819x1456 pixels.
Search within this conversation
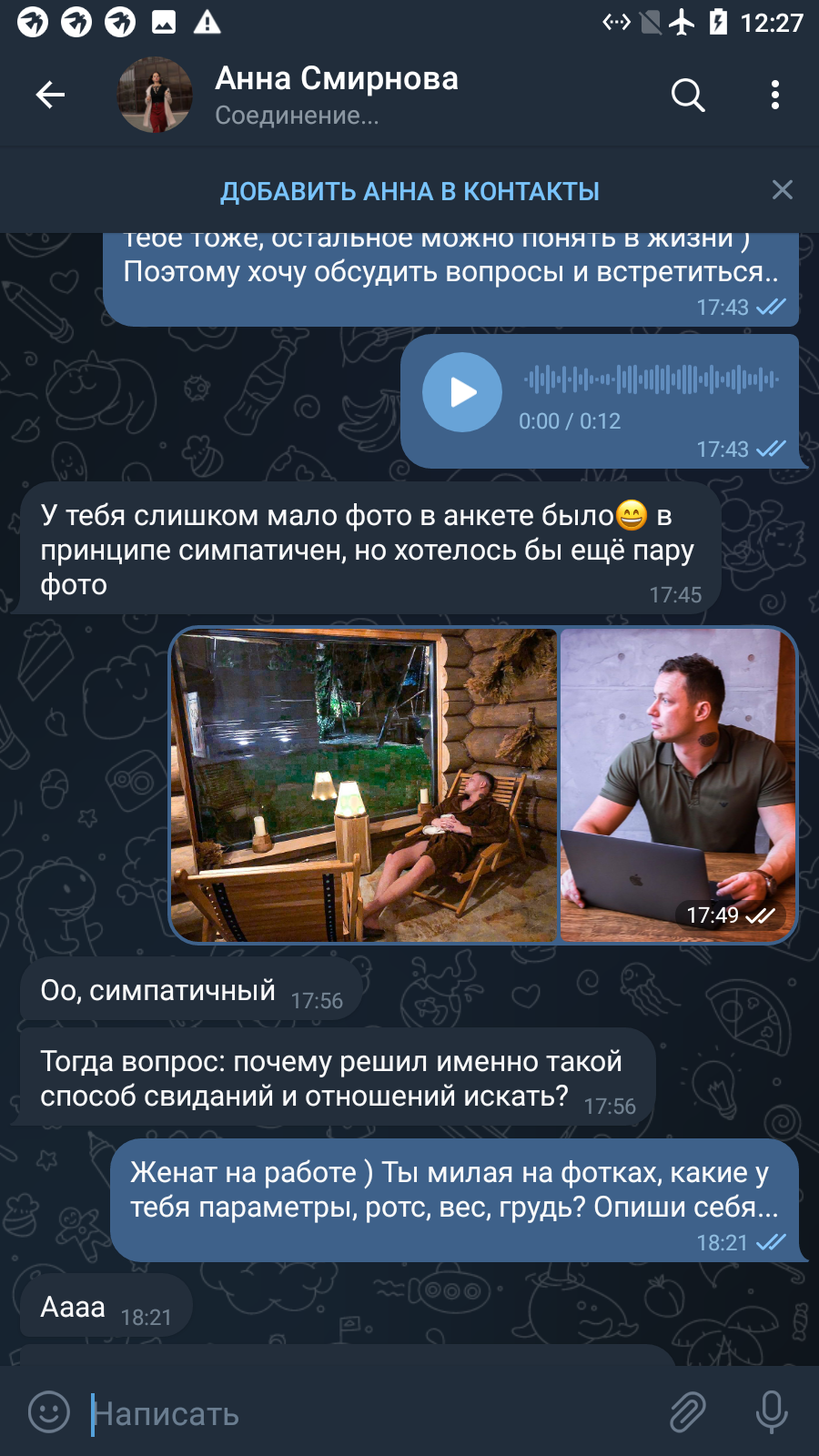(688, 95)
